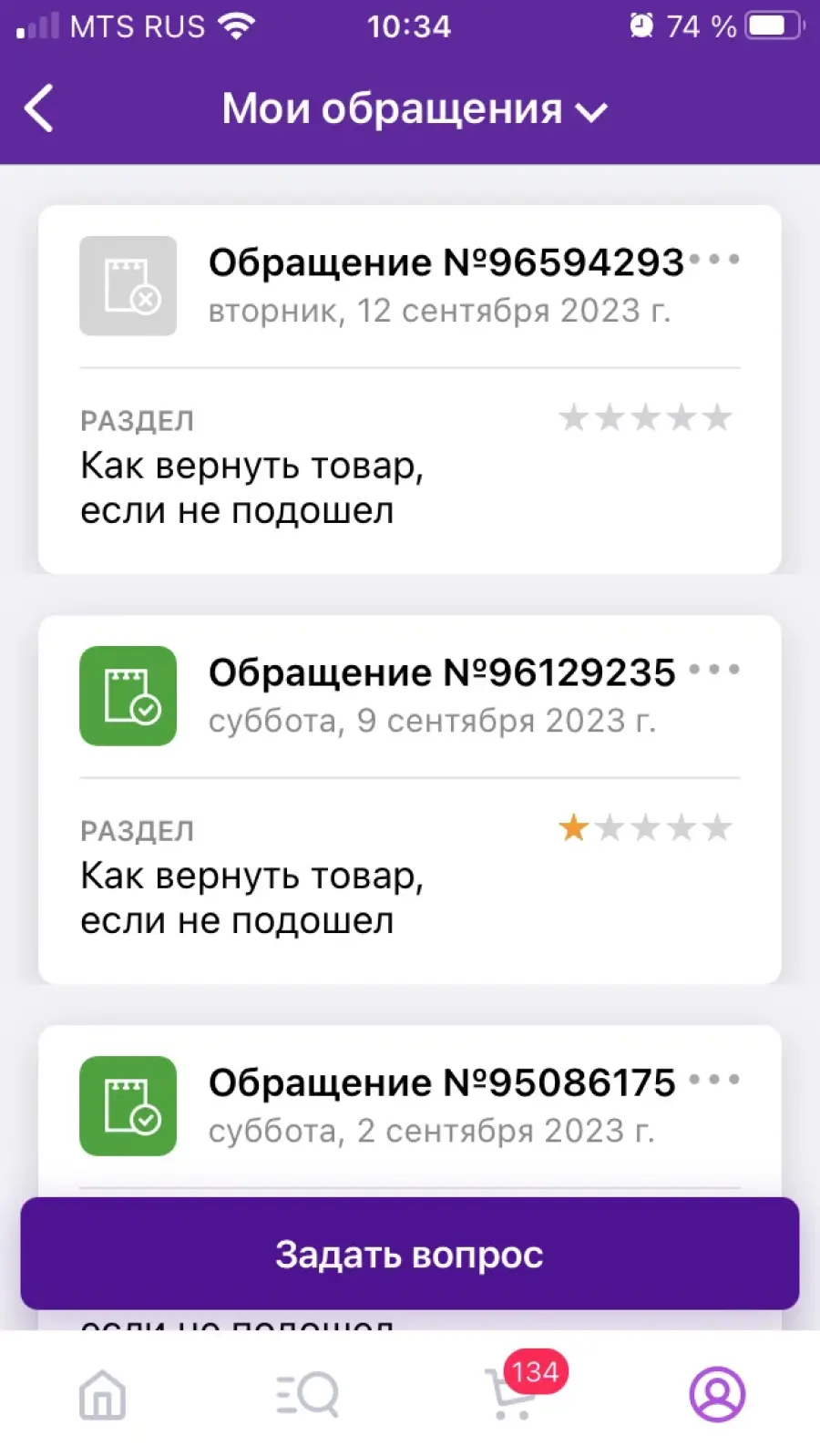Tap the Задать вопрос button
This screenshot has height=1456, width=820.
tap(410, 1254)
